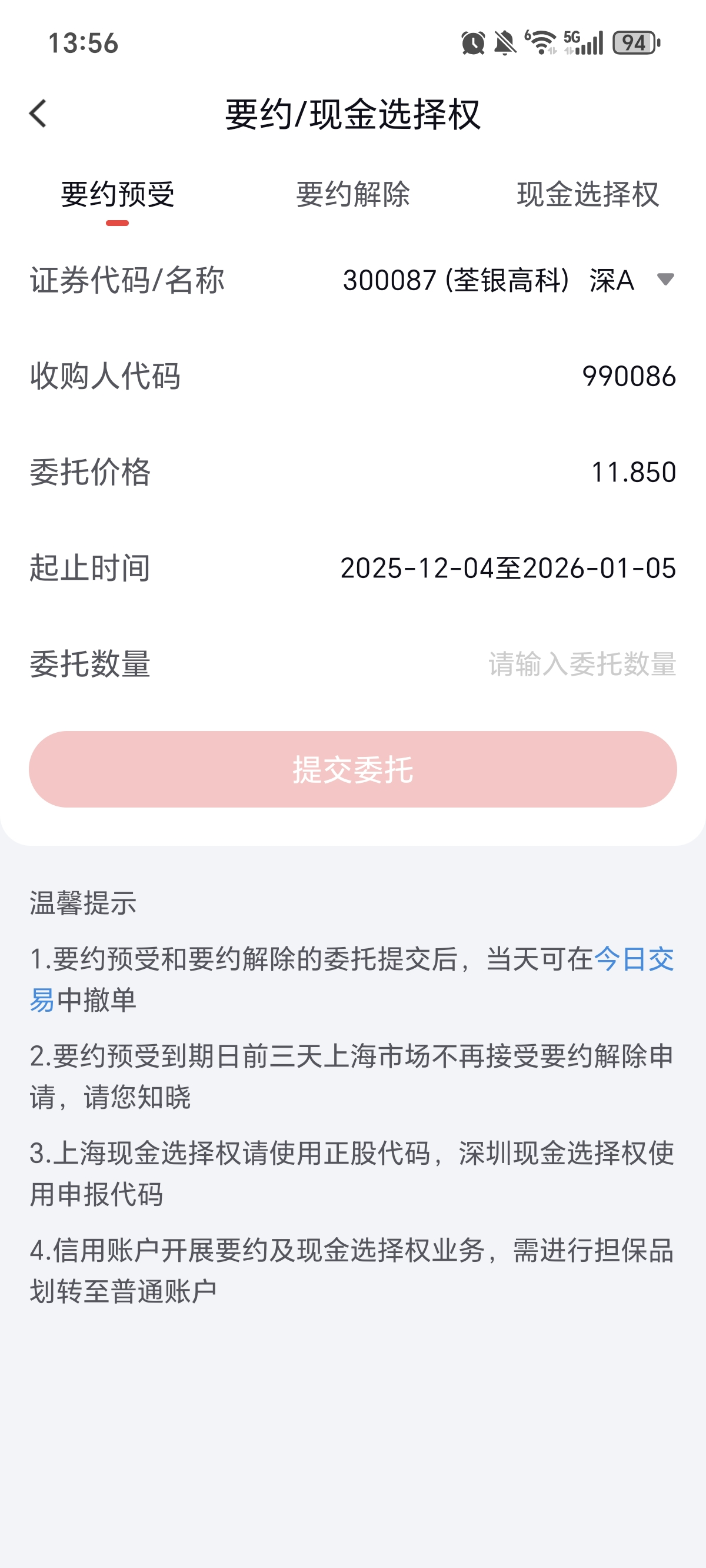The image size is (706, 1568).
Task: Tap the back arrow to exit this page
Action: 38,114
